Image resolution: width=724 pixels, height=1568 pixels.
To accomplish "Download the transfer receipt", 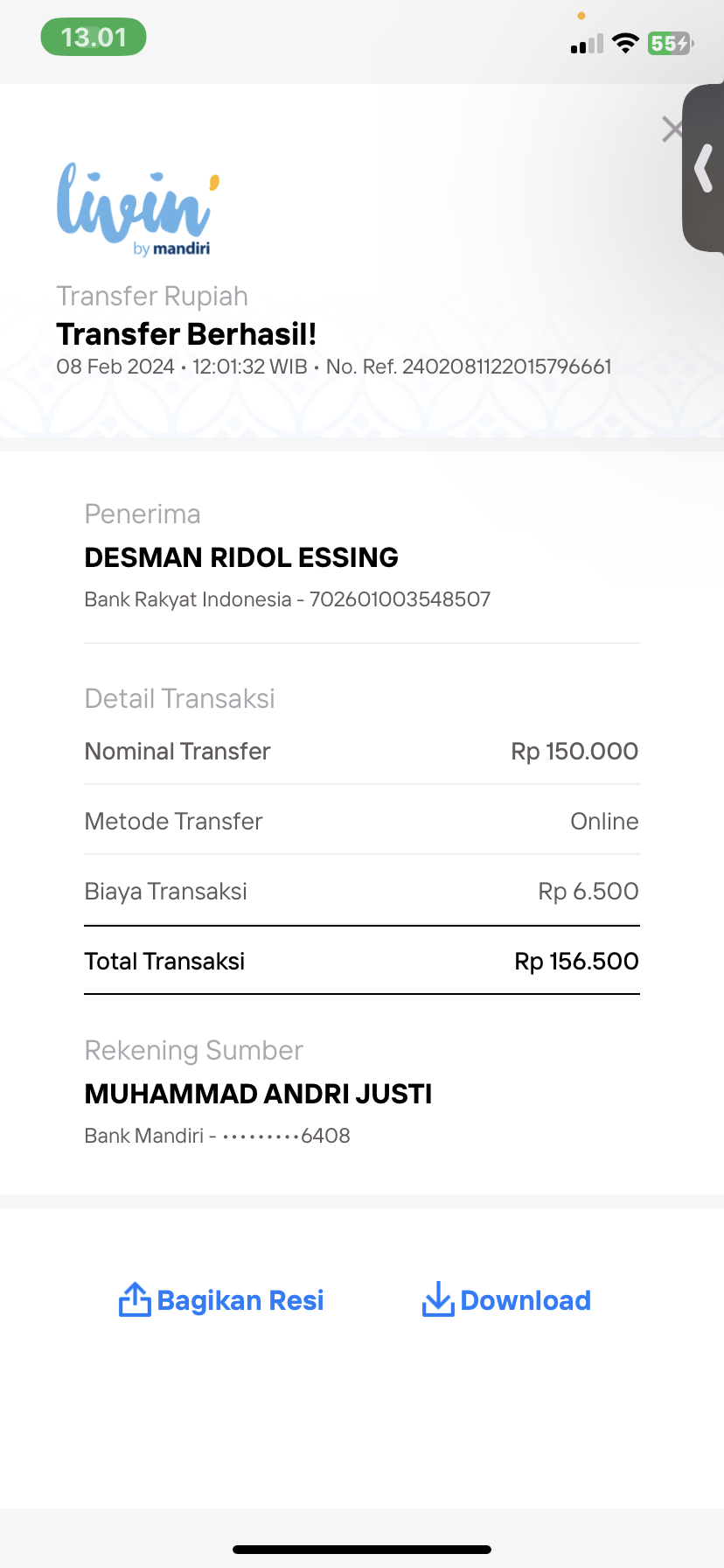I will coord(506,1300).
